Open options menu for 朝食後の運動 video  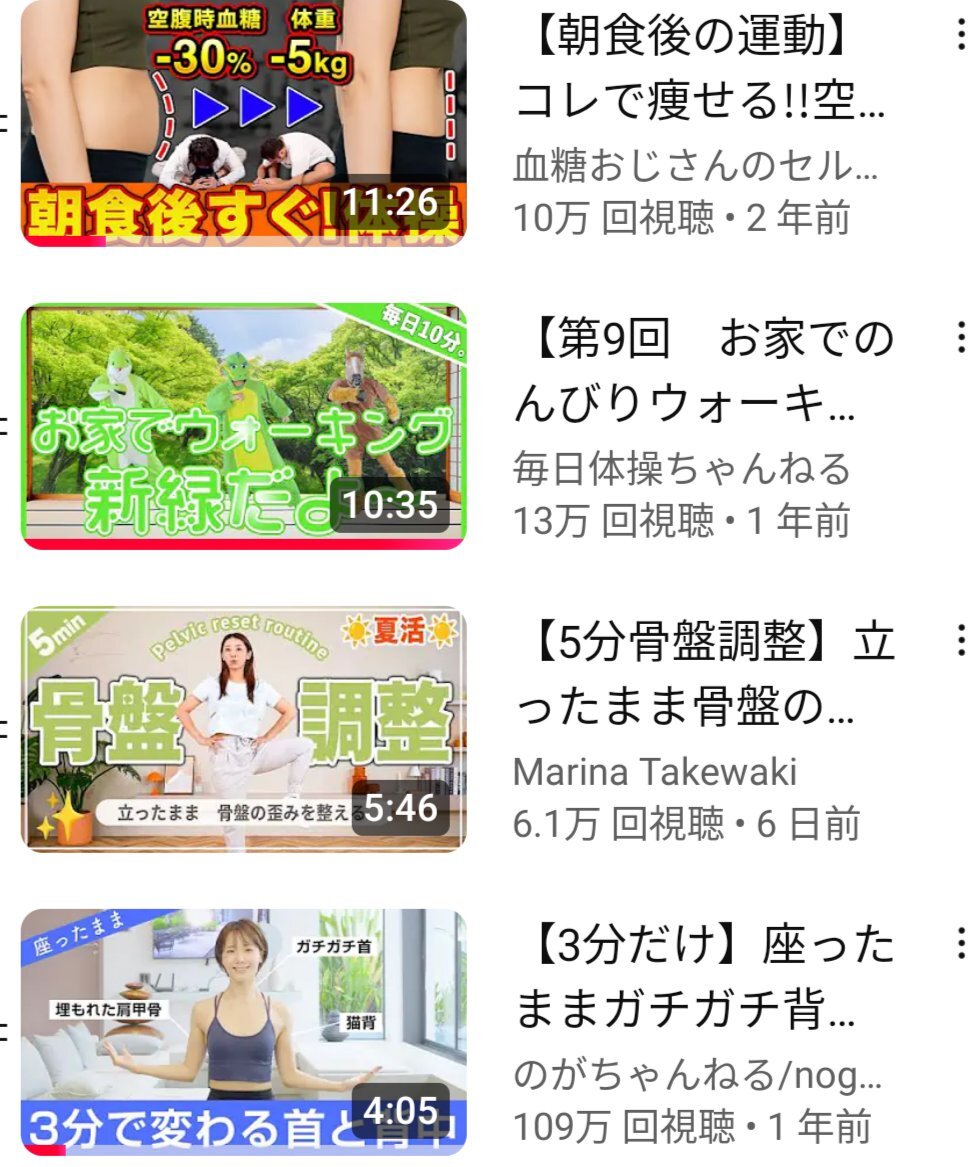pos(958,36)
